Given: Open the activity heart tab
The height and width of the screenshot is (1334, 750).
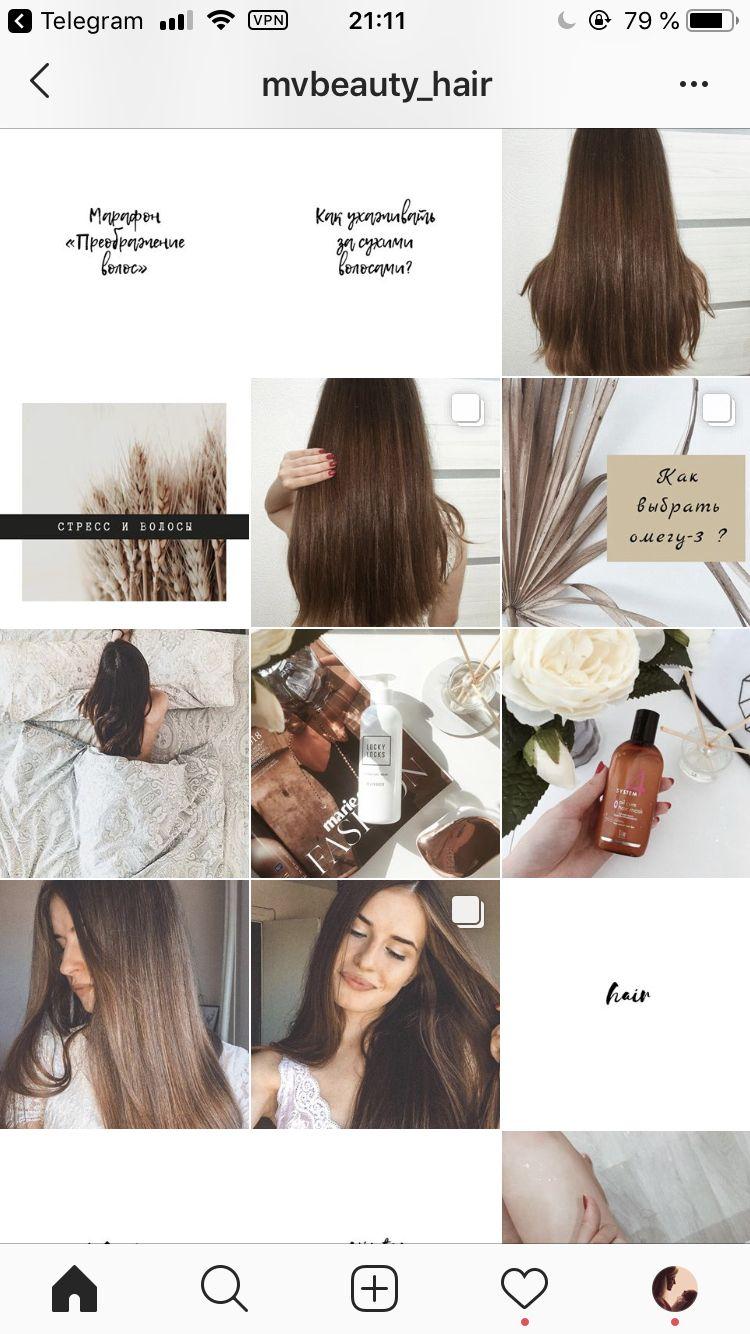Looking at the screenshot, I should [525, 1289].
